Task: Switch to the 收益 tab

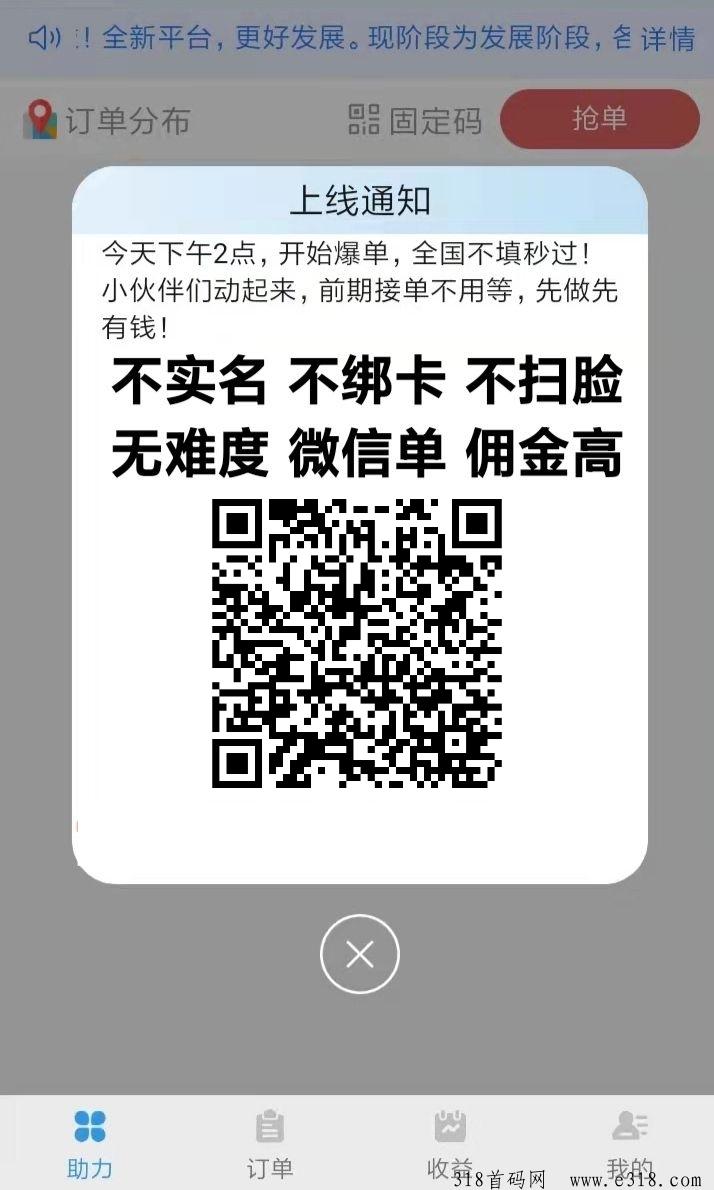Action: point(449,1144)
